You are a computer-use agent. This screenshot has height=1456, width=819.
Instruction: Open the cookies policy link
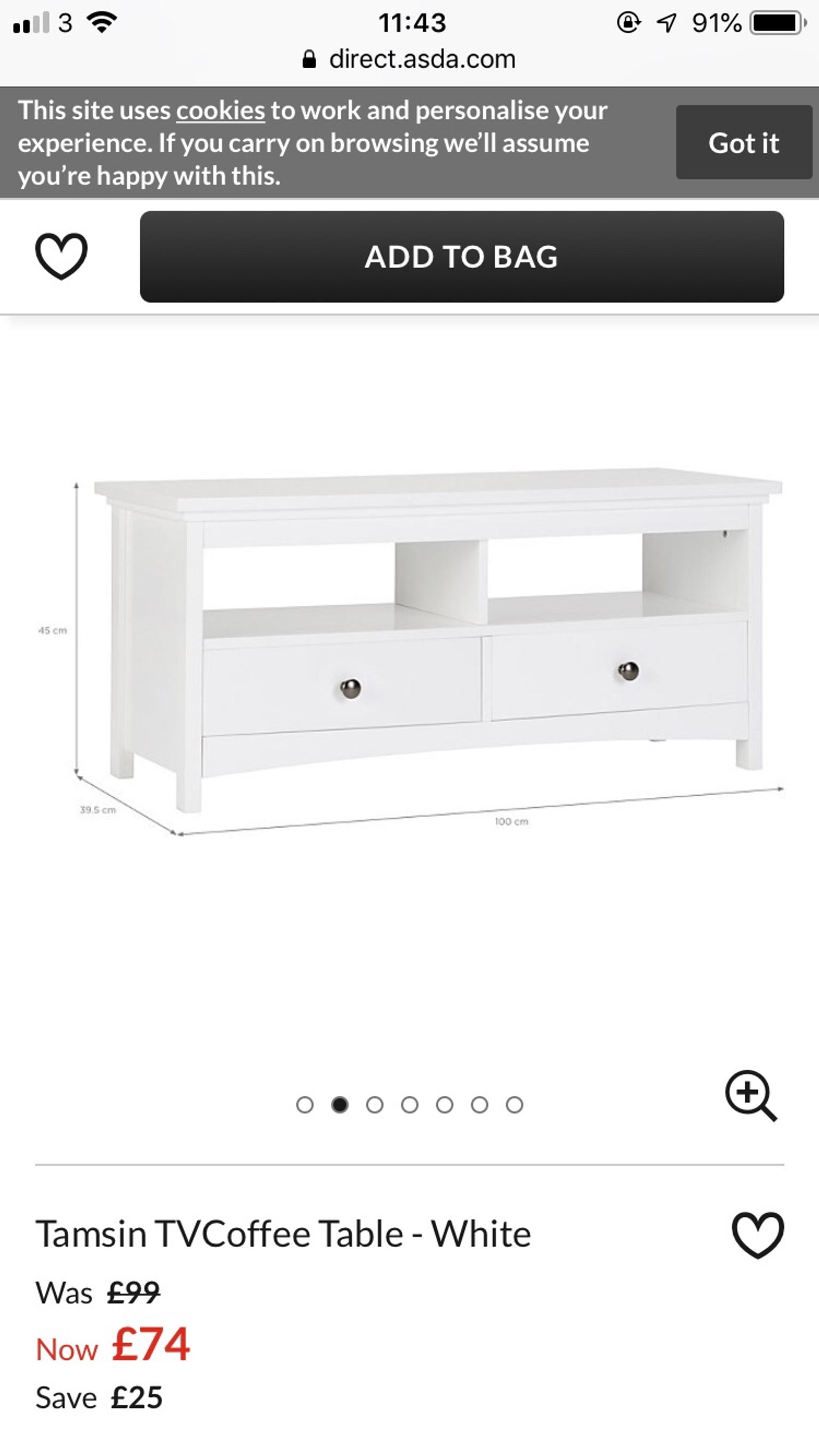(x=220, y=110)
